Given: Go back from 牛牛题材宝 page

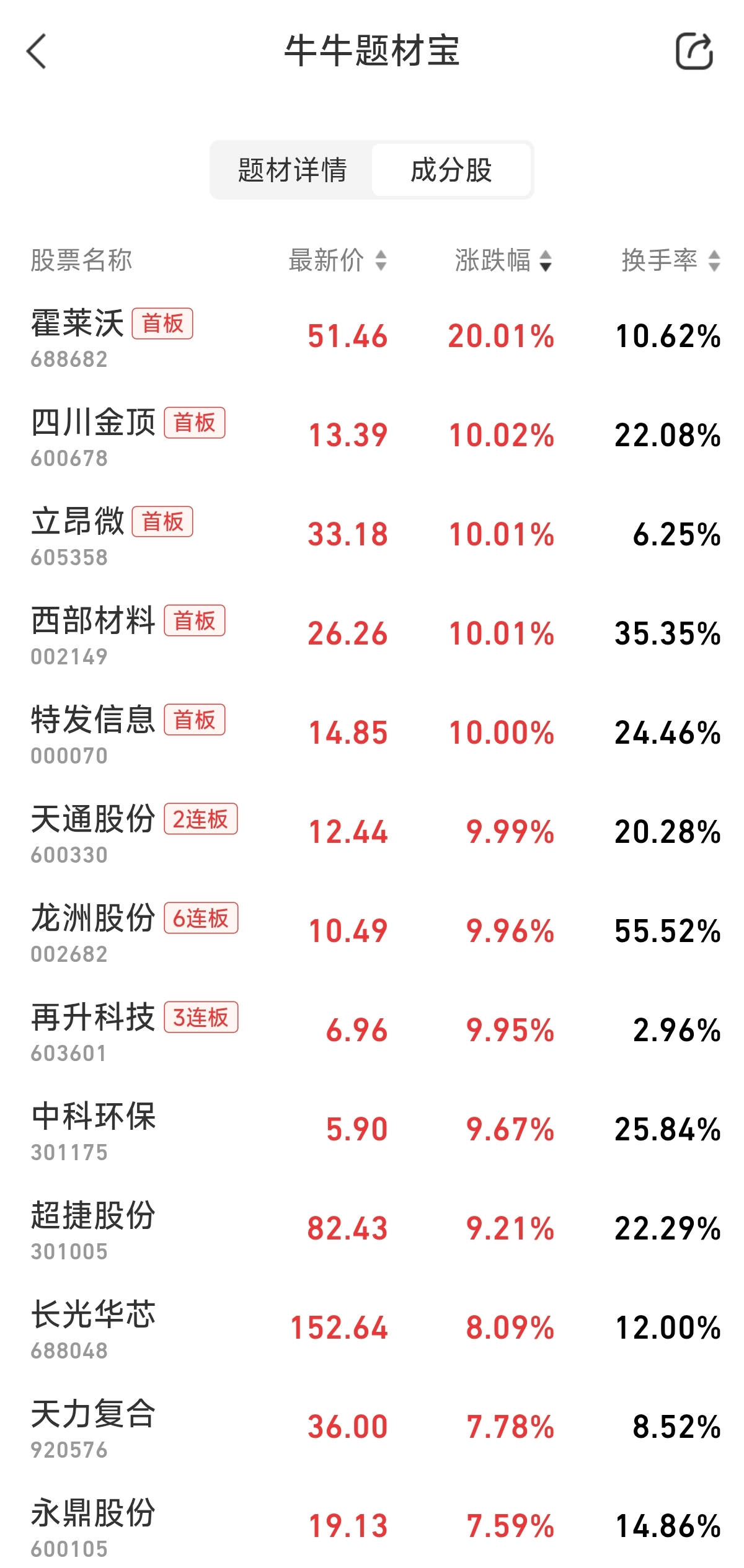Looking at the screenshot, I should click(x=37, y=51).
